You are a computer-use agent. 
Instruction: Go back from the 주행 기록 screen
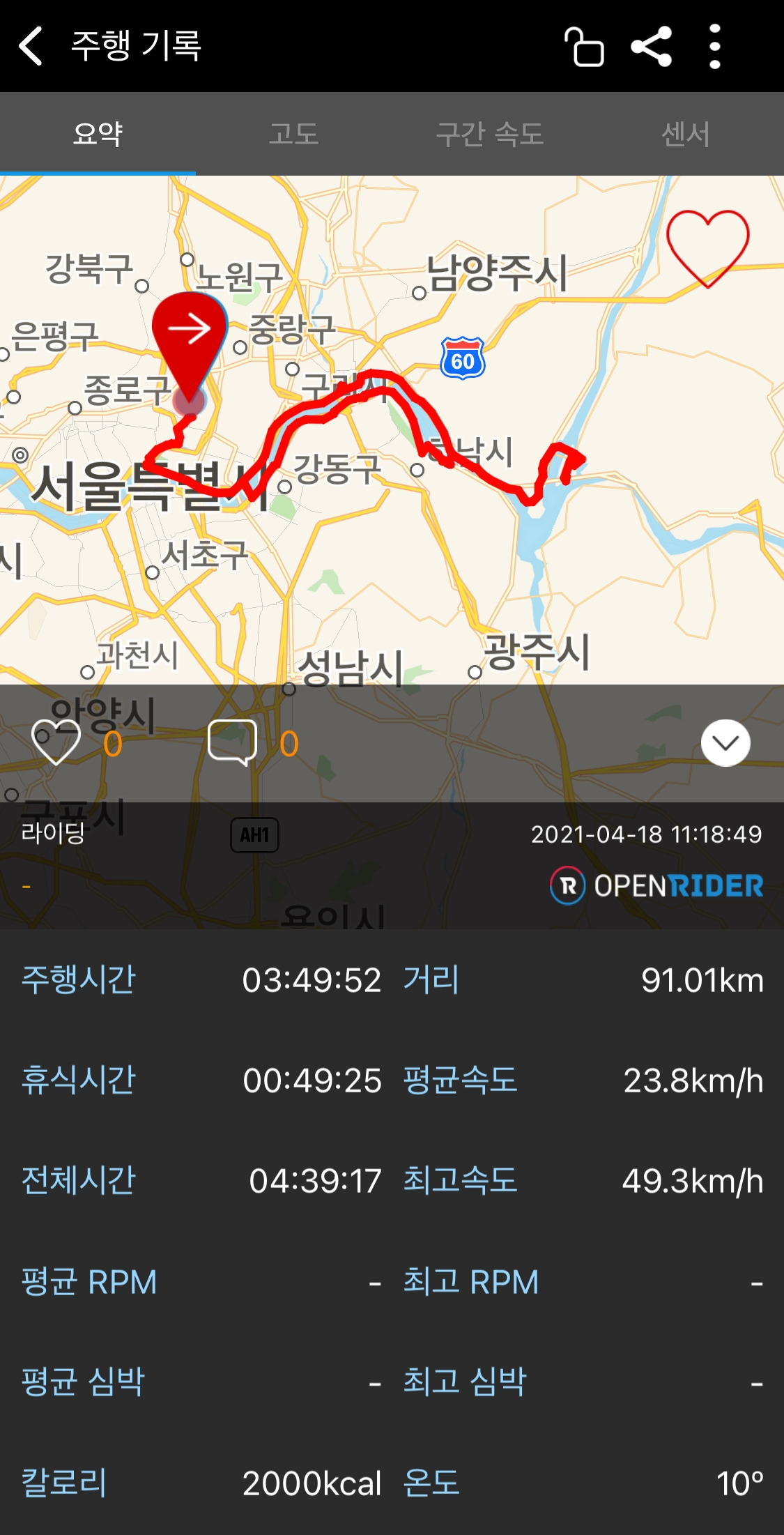(x=31, y=46)
